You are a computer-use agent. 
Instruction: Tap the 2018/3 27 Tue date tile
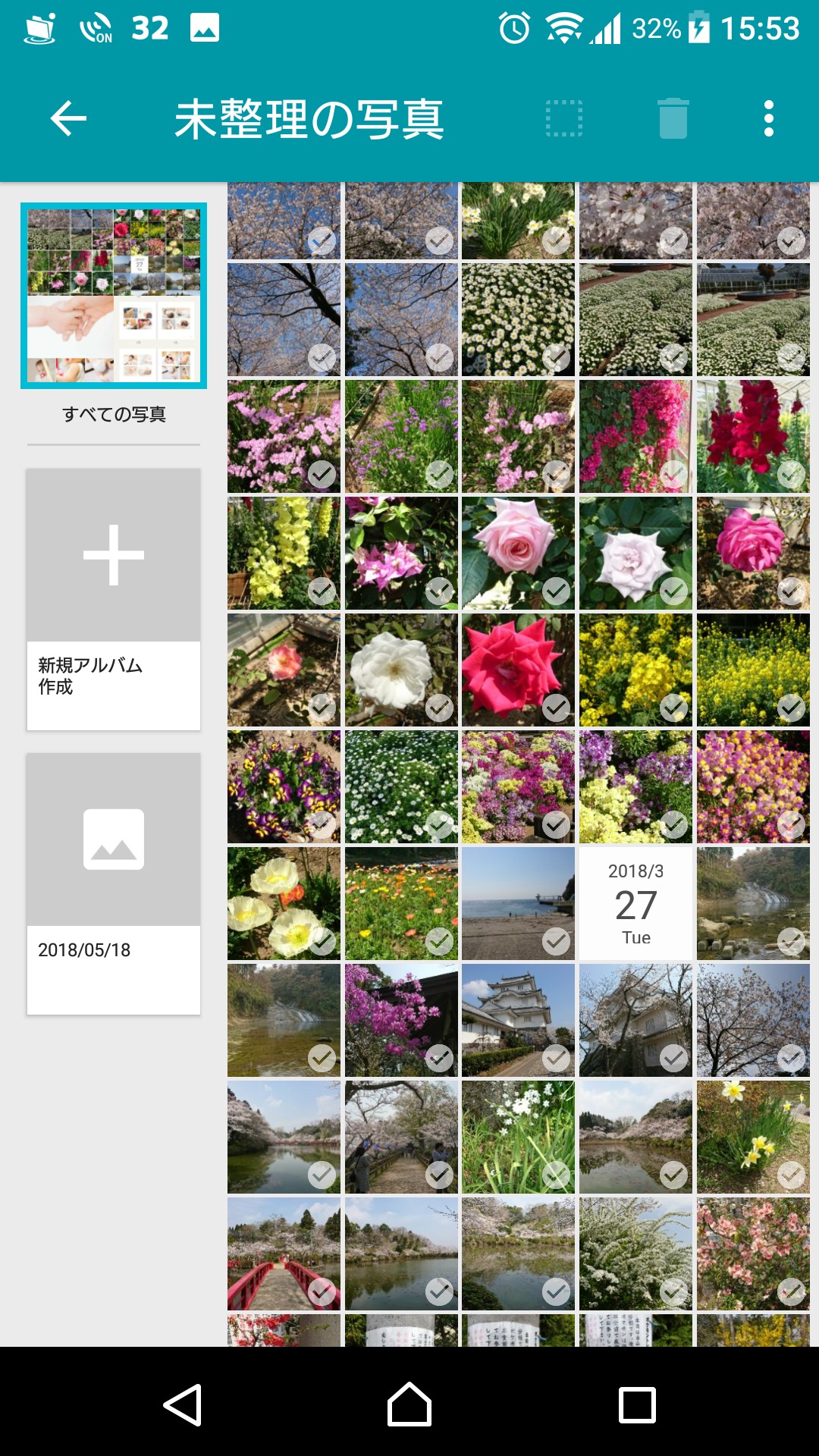pos(635,904)
